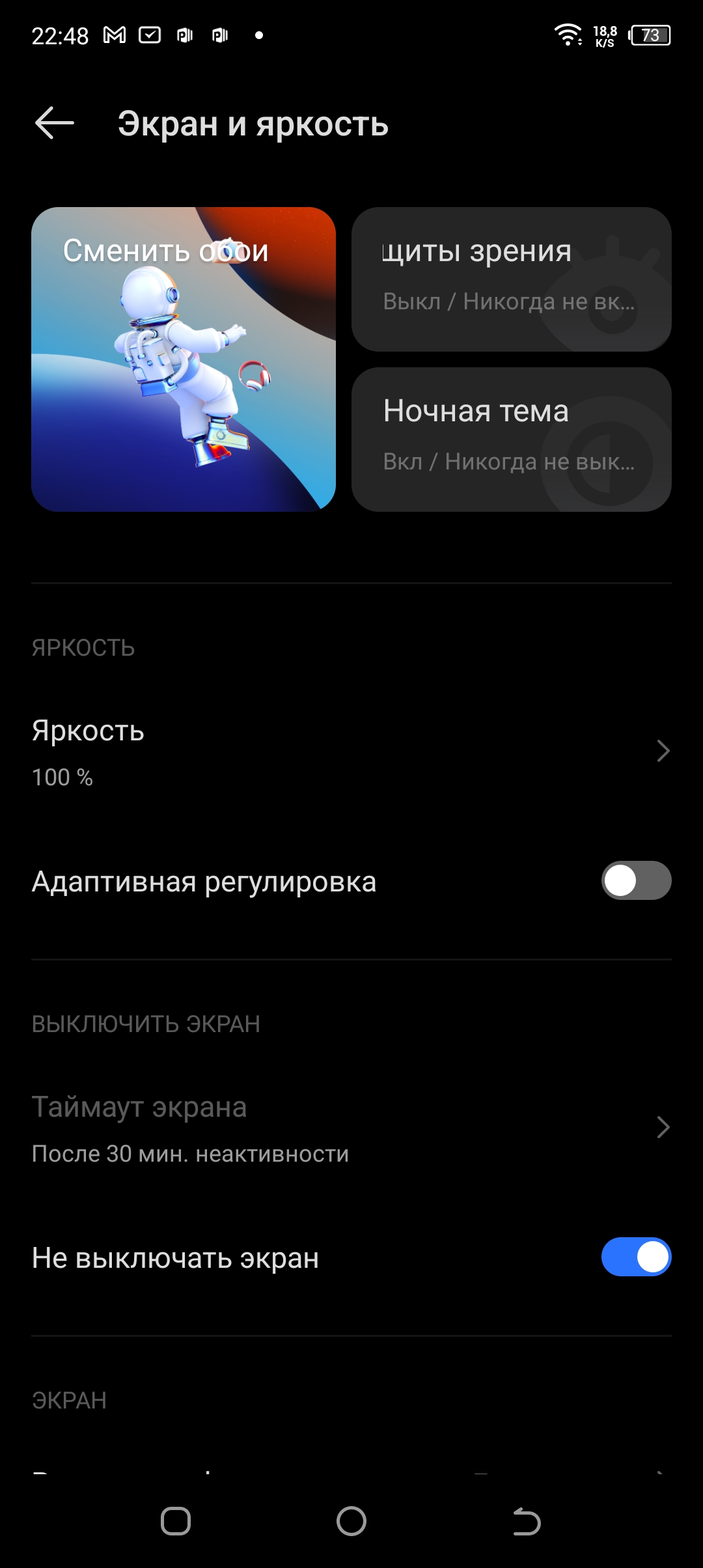Open the Сменить обои wallpaper card
The image size is (703, 1568).
click(184, 359)
